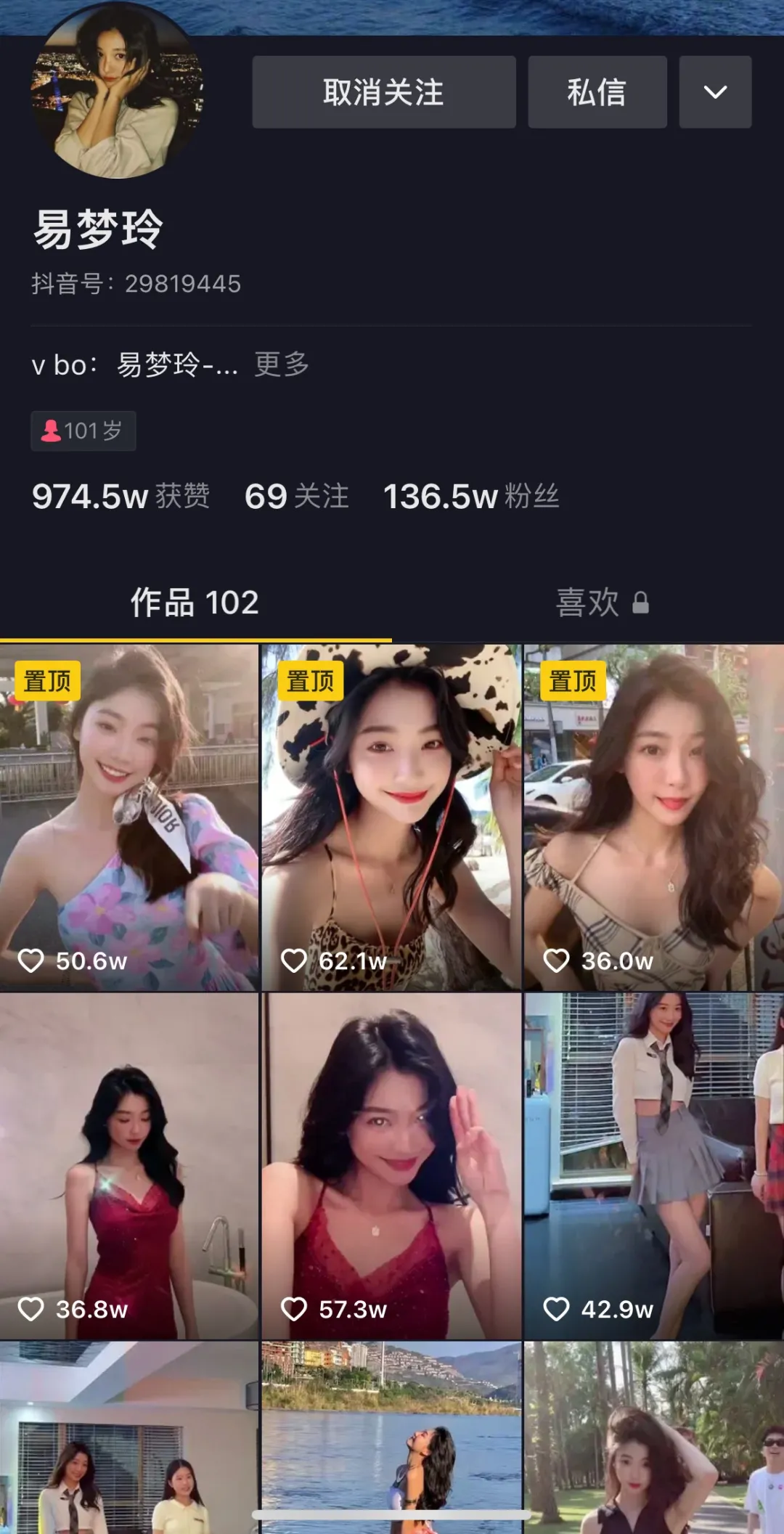Viewport: 784px width, 1534px height.
Task: View the 69 关注 following list
Action: 296,497
